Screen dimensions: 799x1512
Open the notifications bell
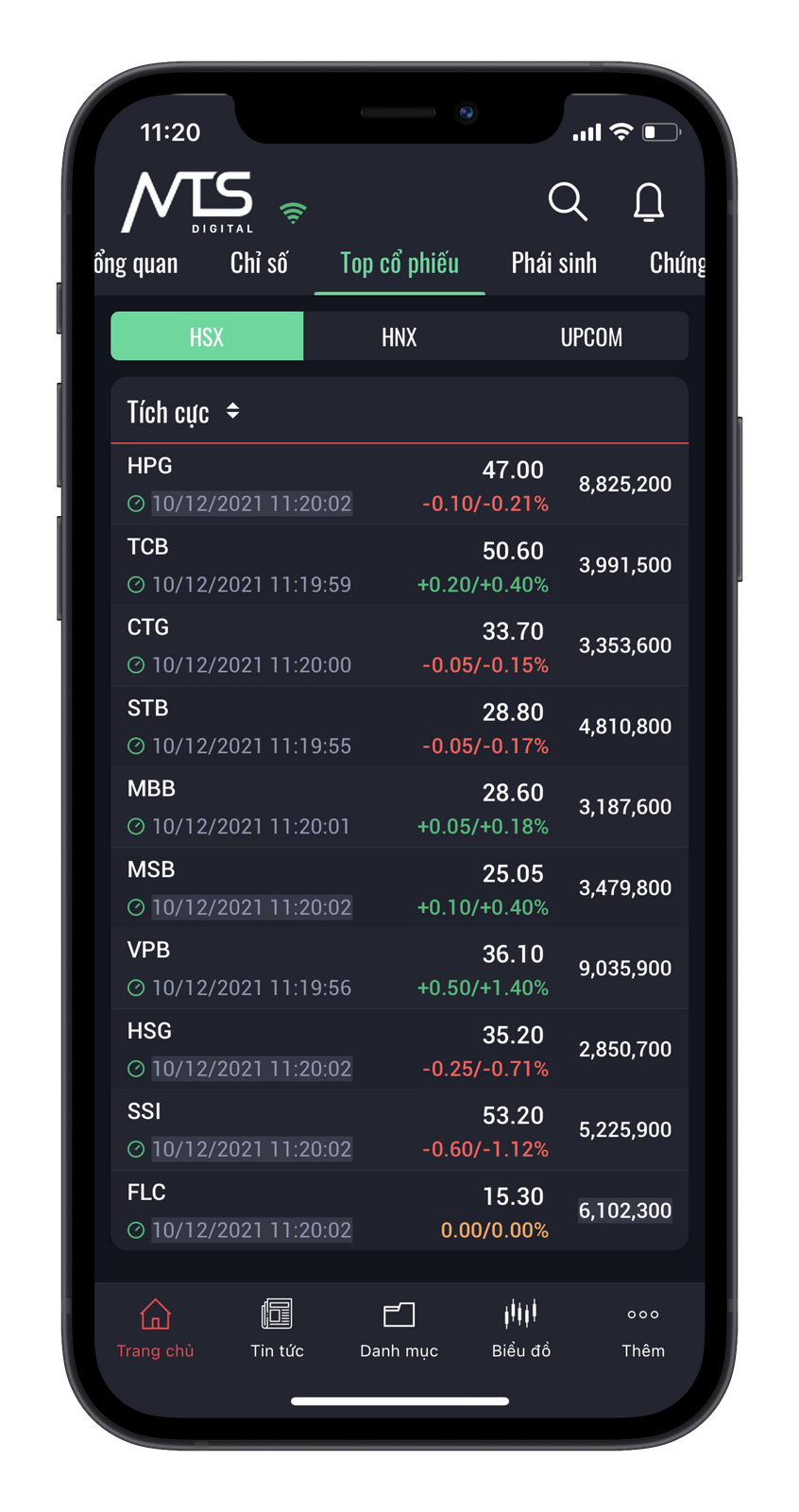pyautogui.click(x=649, y=201)
